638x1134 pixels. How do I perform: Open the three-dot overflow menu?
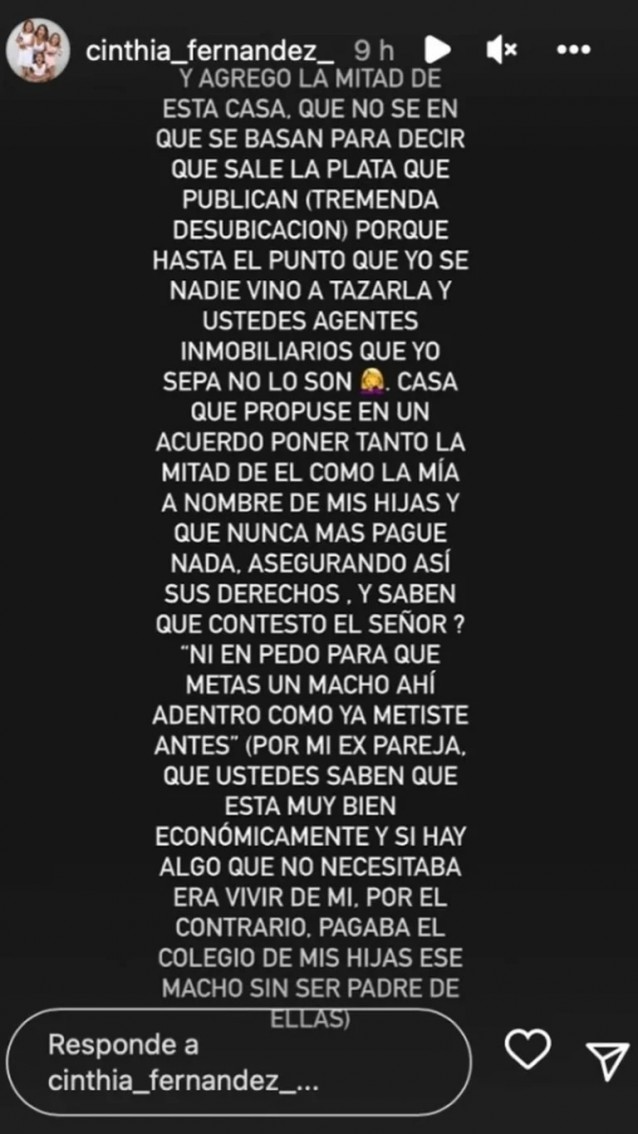click(573, 49)
